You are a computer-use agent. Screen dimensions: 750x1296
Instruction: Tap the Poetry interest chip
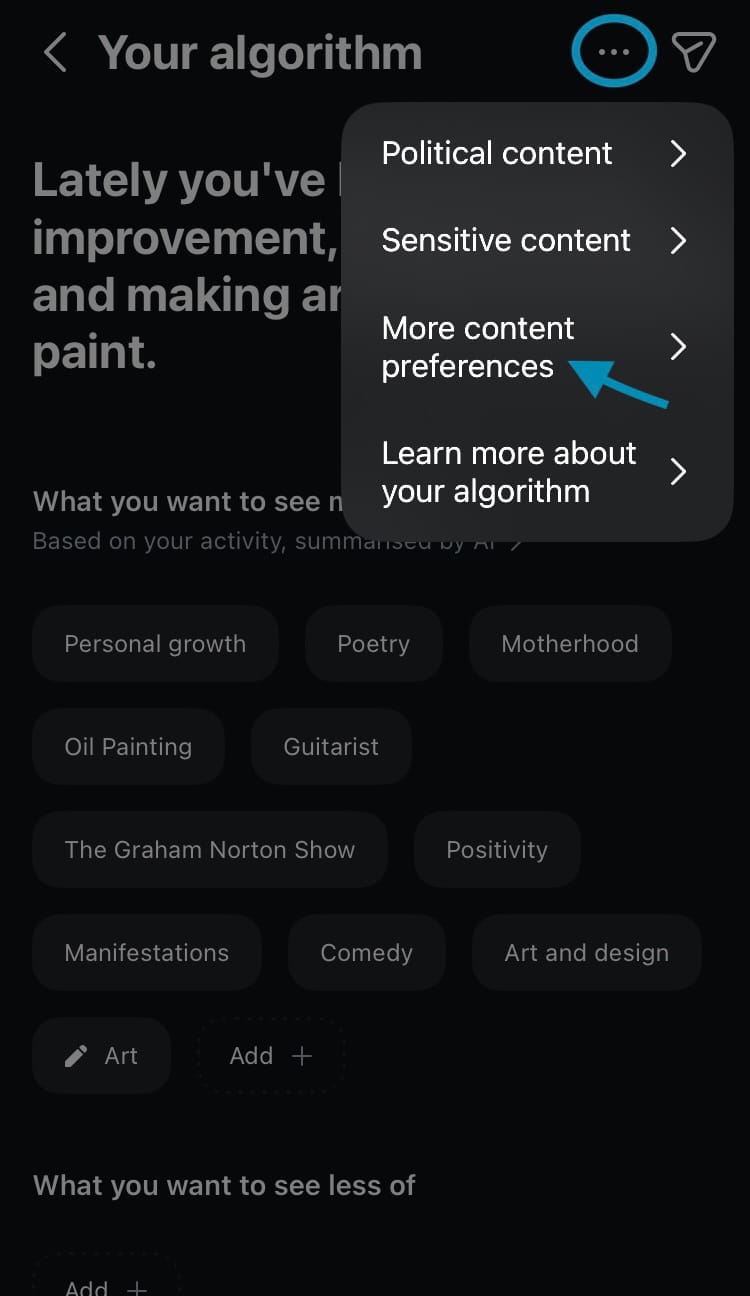(373, 644)
